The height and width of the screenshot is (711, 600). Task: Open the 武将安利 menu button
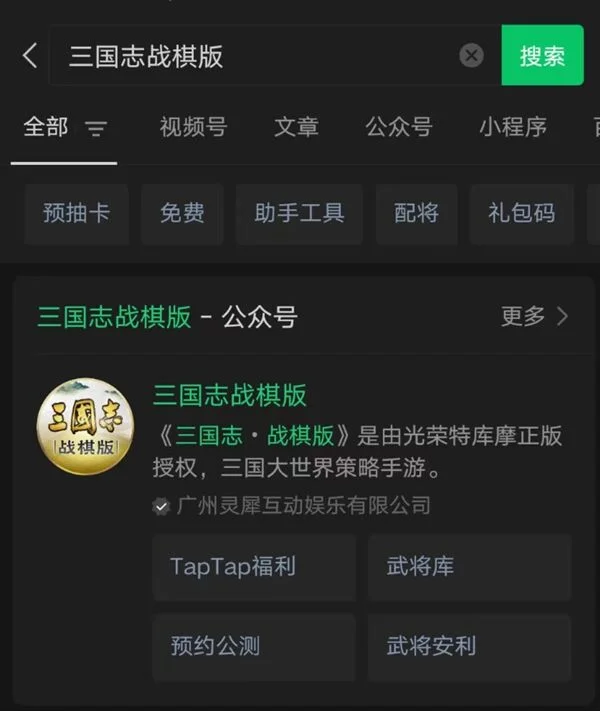(x=469, y=645)
